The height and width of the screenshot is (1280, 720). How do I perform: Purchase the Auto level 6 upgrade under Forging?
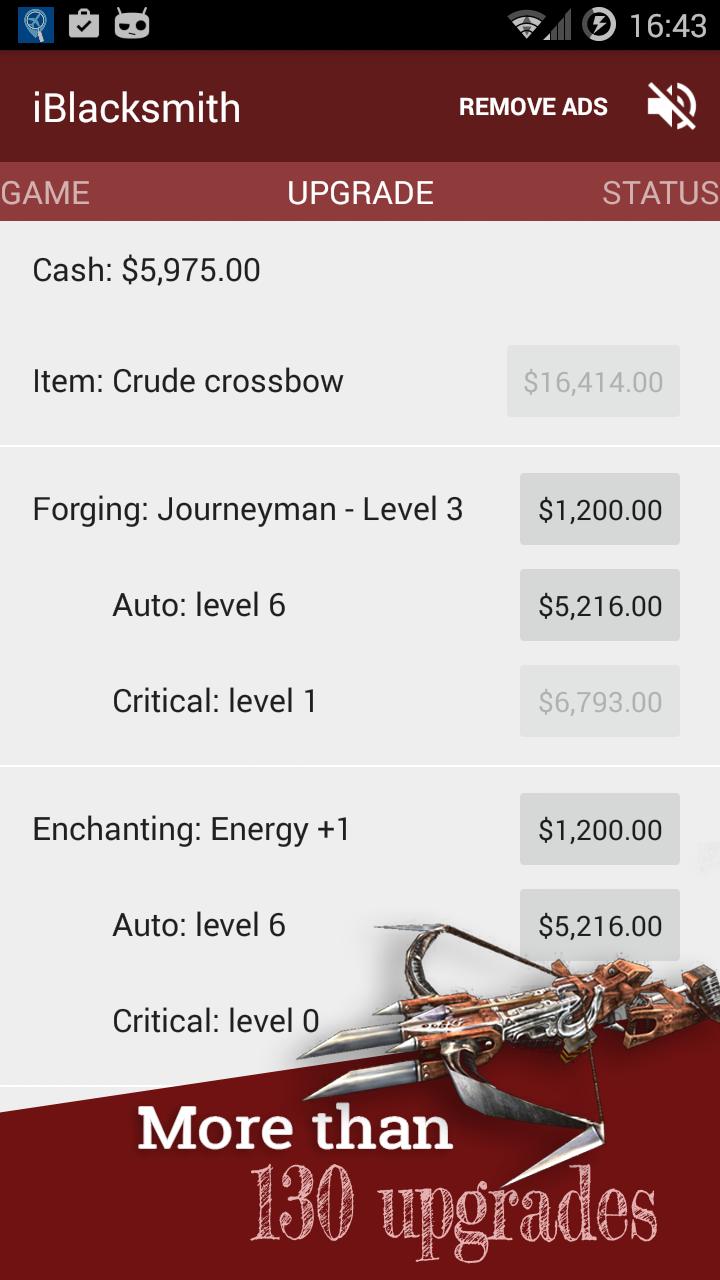[x=599, y=605]
